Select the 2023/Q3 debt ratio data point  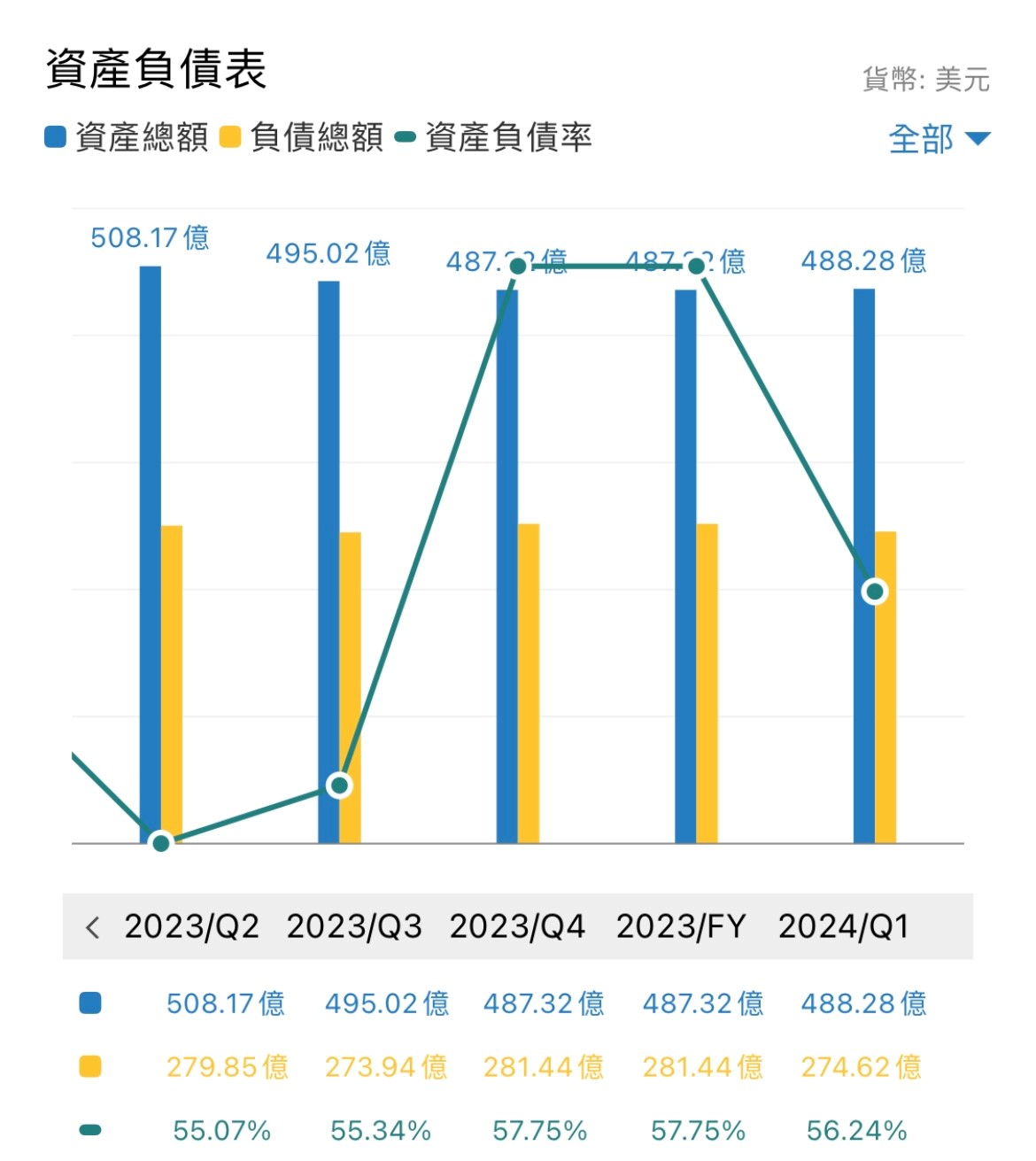[x=339, y=785]
